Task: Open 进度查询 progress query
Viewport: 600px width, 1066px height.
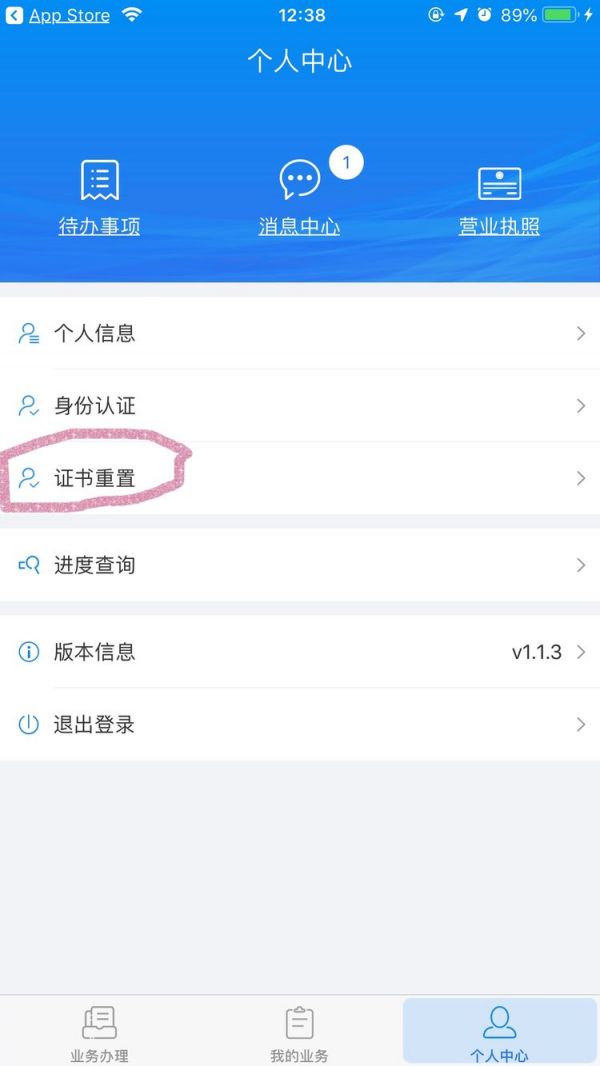Action: pos(300,565)
